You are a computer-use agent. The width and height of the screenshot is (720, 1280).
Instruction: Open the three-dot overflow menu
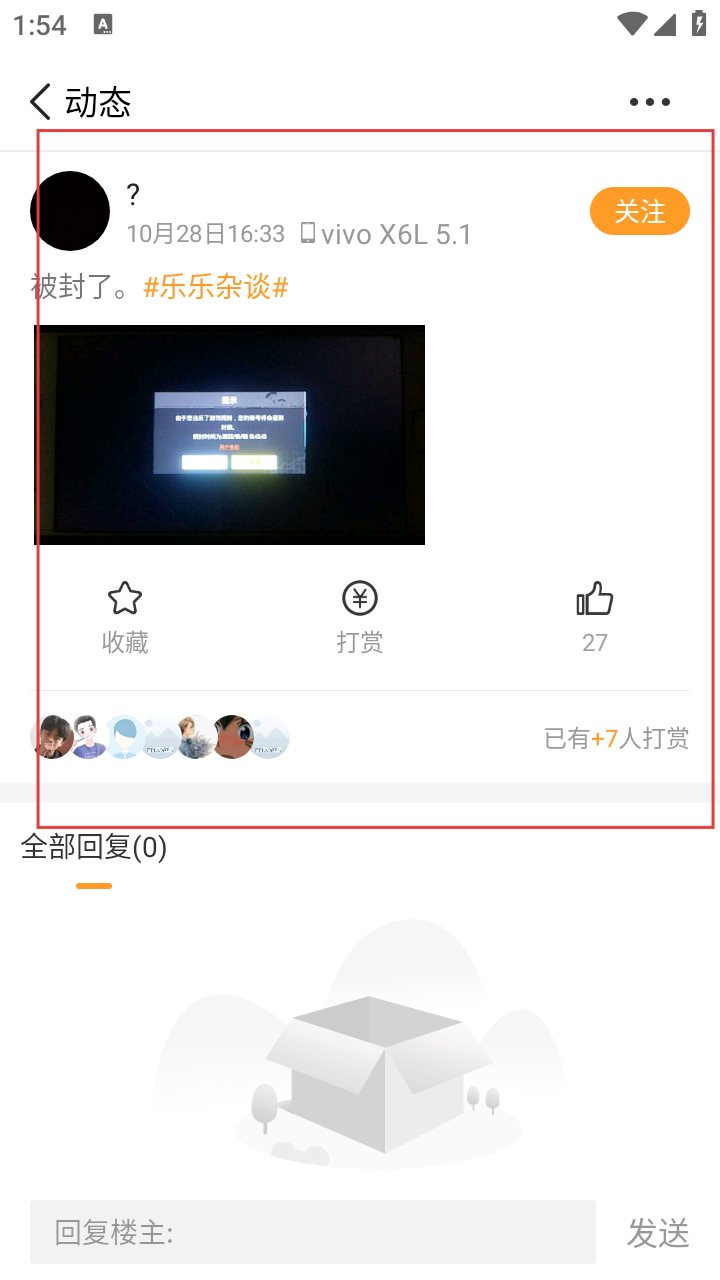[x=649, y=102]
